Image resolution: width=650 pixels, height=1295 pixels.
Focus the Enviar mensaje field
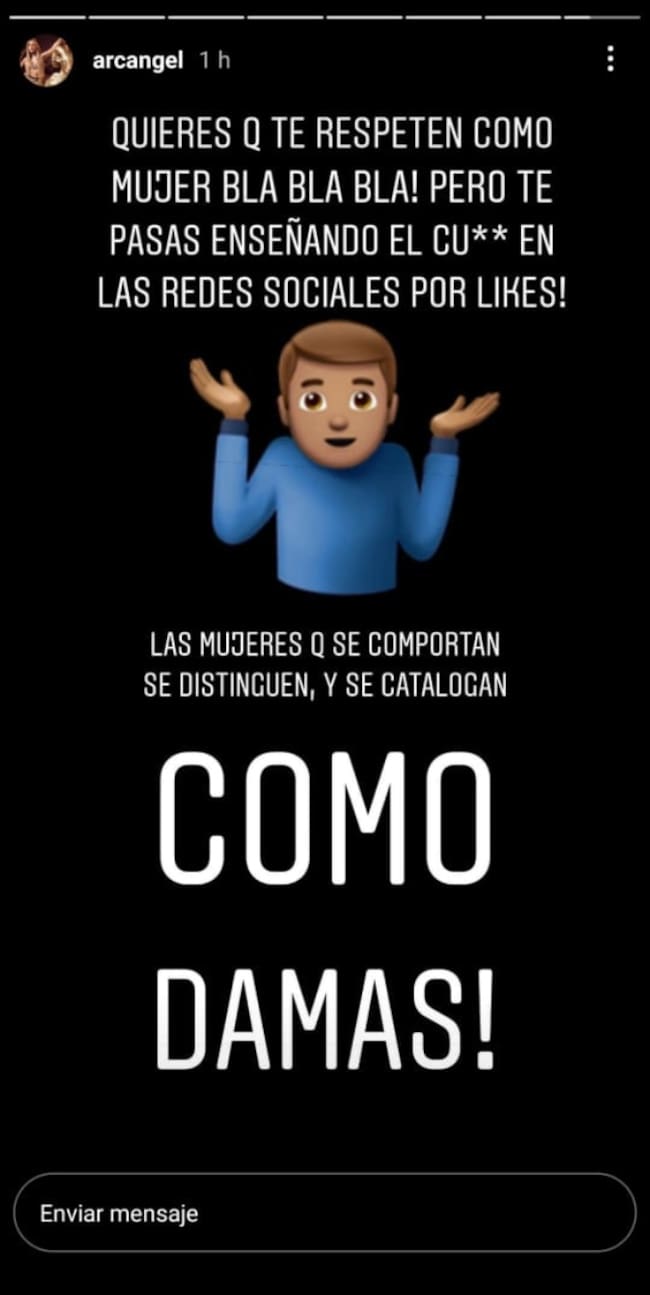point(325,1214)
